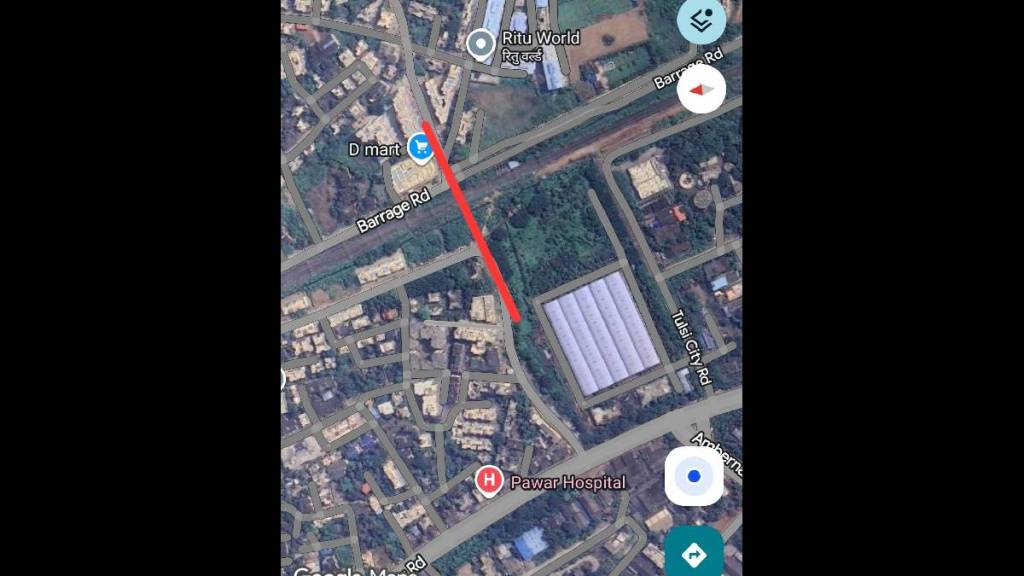Open the Ritu World place pin
Image resolution: width=1024 pixels, height=576 pixels.
[481, 43]
